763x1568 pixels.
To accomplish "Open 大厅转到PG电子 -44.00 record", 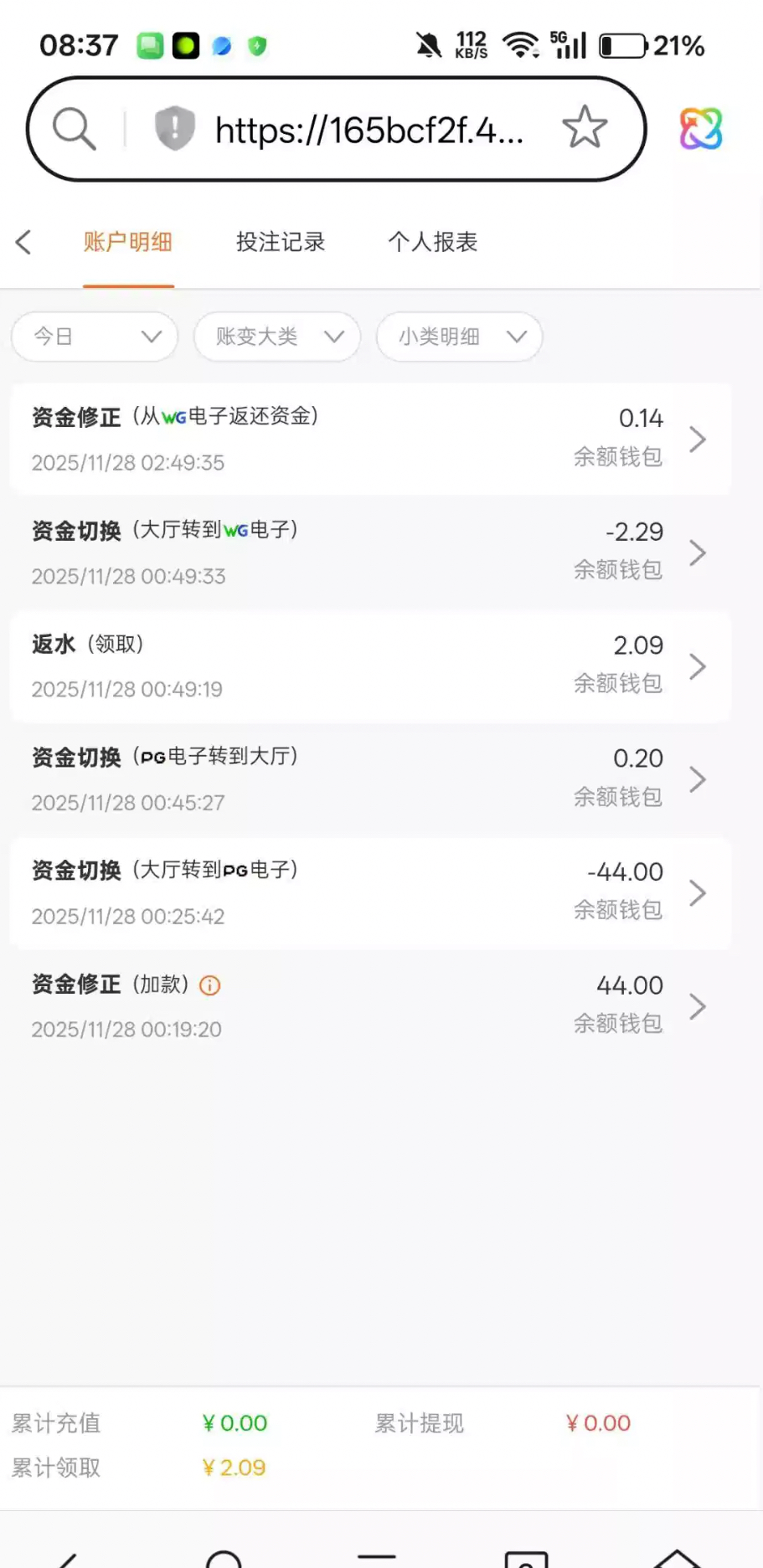I will click(x=370, y=893).
